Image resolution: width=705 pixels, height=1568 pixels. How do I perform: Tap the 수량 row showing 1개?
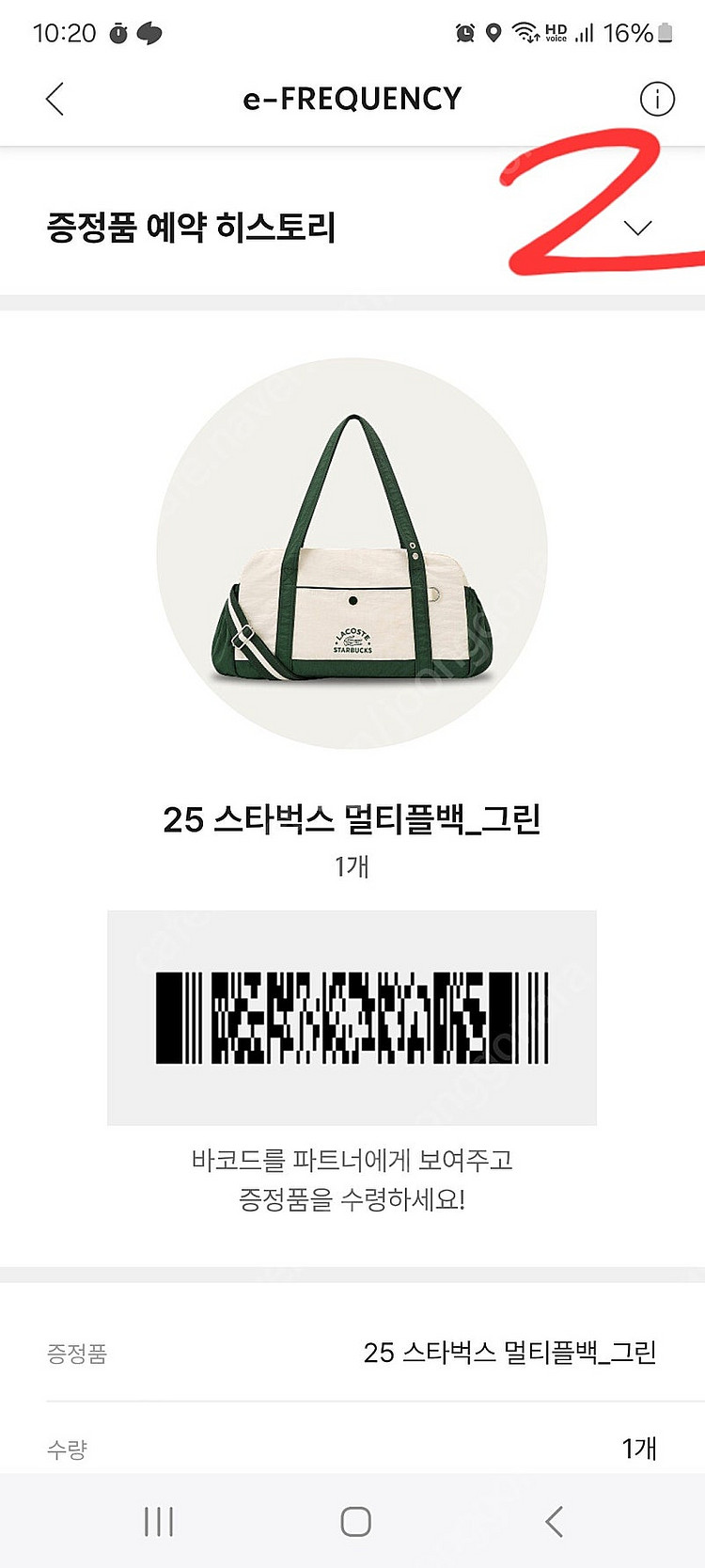tap(352, 1449)
